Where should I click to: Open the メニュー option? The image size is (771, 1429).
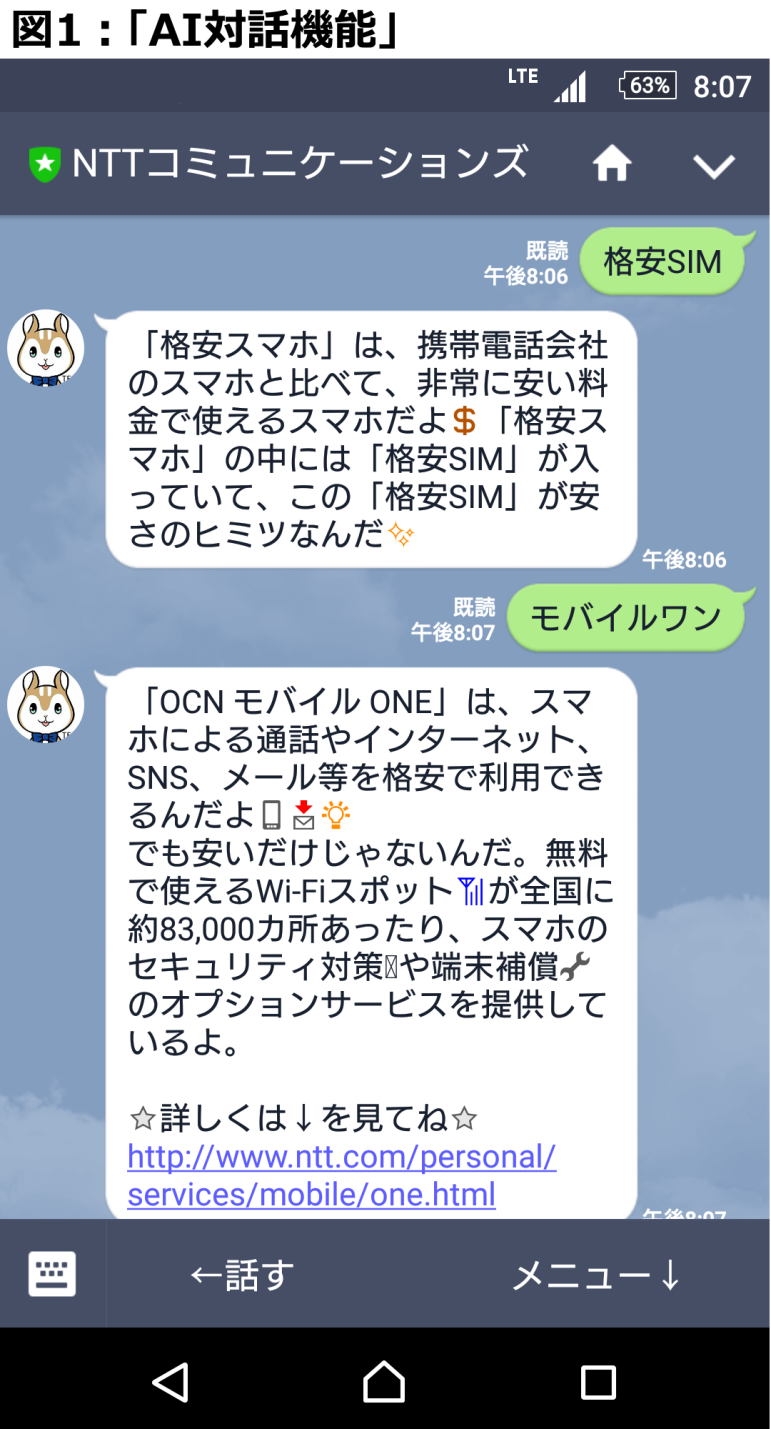(x=597, y=1274)
